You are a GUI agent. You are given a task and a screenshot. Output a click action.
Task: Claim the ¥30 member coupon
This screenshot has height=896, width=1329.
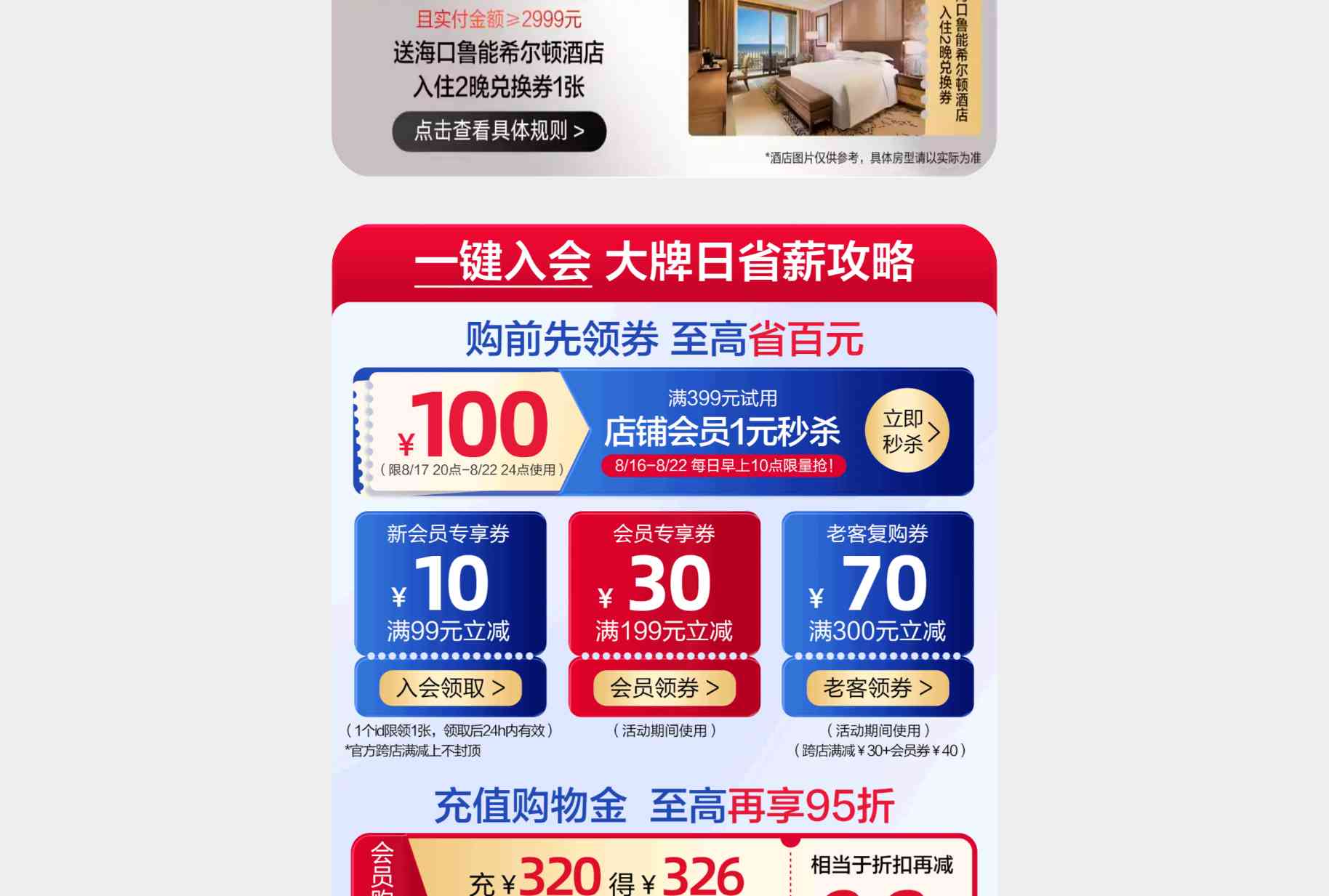664,687
